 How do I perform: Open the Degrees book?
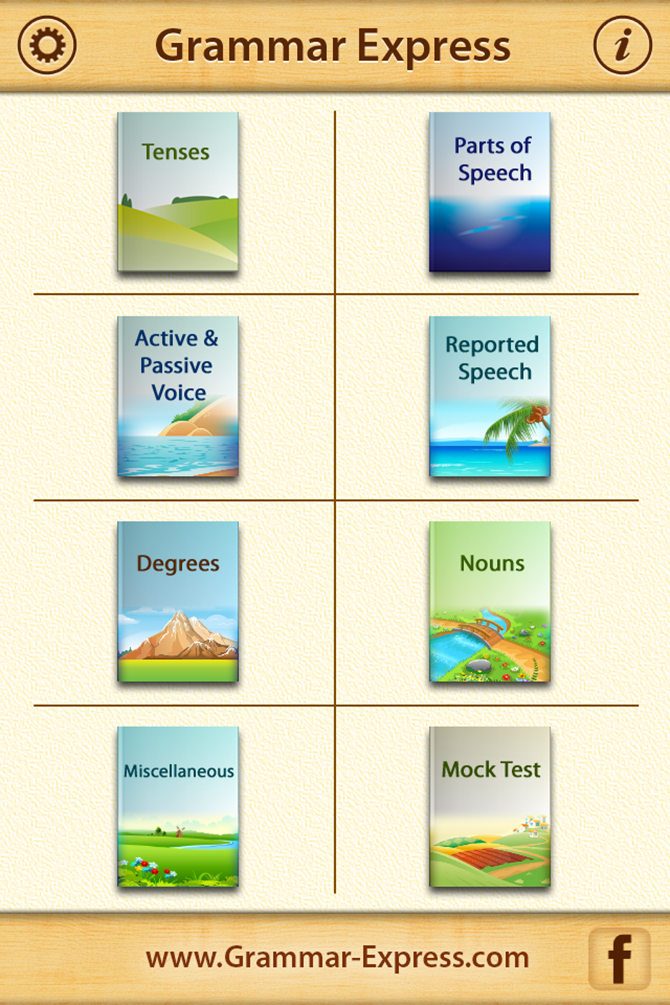pyautogui.click(x=177, y=601)
